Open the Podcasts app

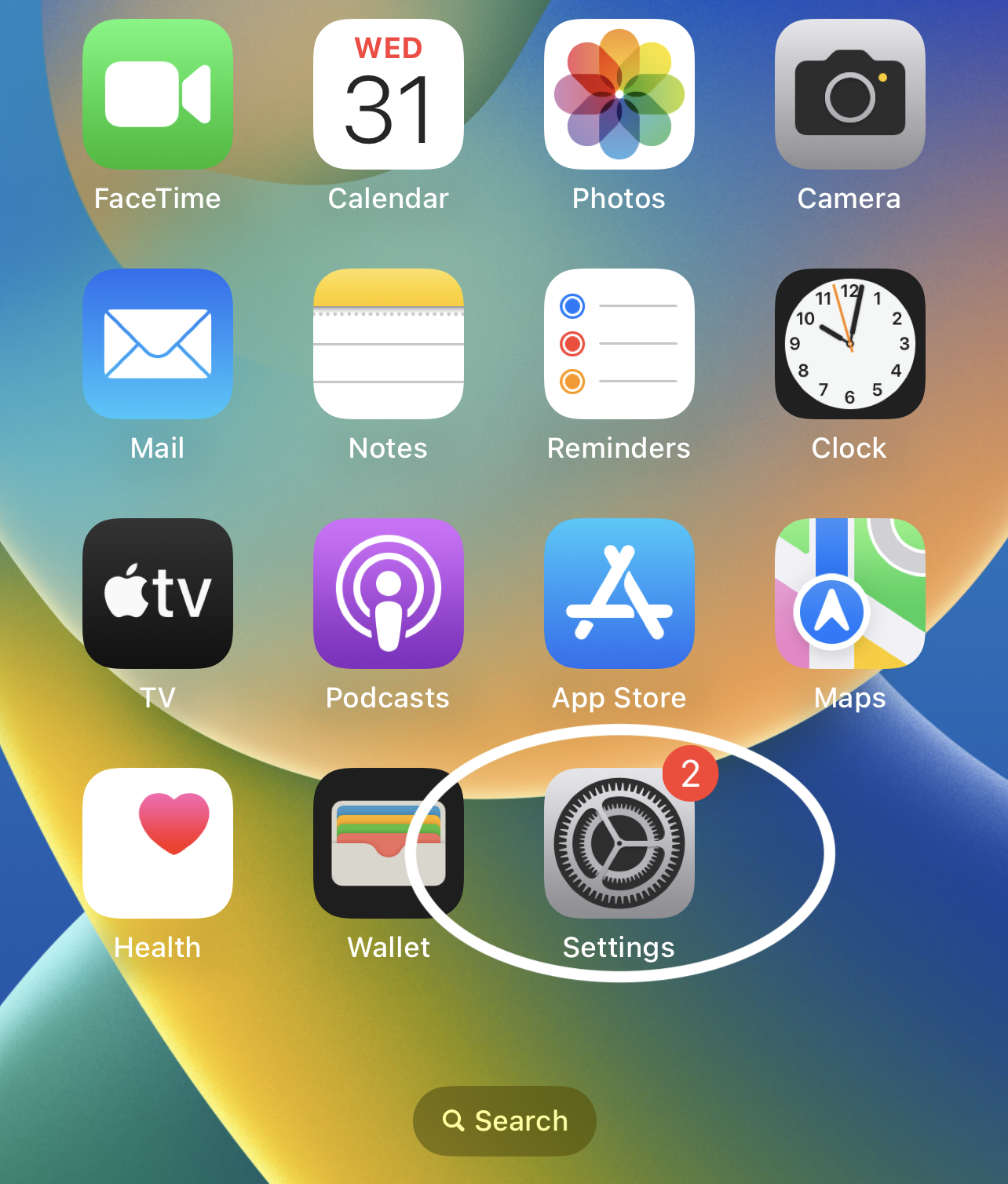click(389, 594)
